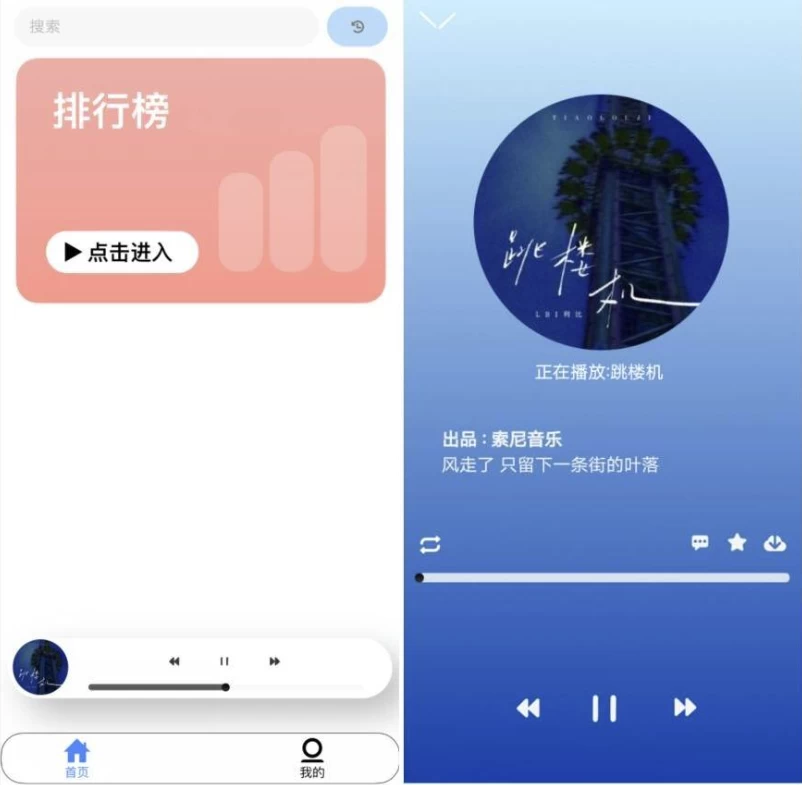This screenshot has height=785, width=802.
Task: Tap the full player progress bar
Action: click(603, 577)
